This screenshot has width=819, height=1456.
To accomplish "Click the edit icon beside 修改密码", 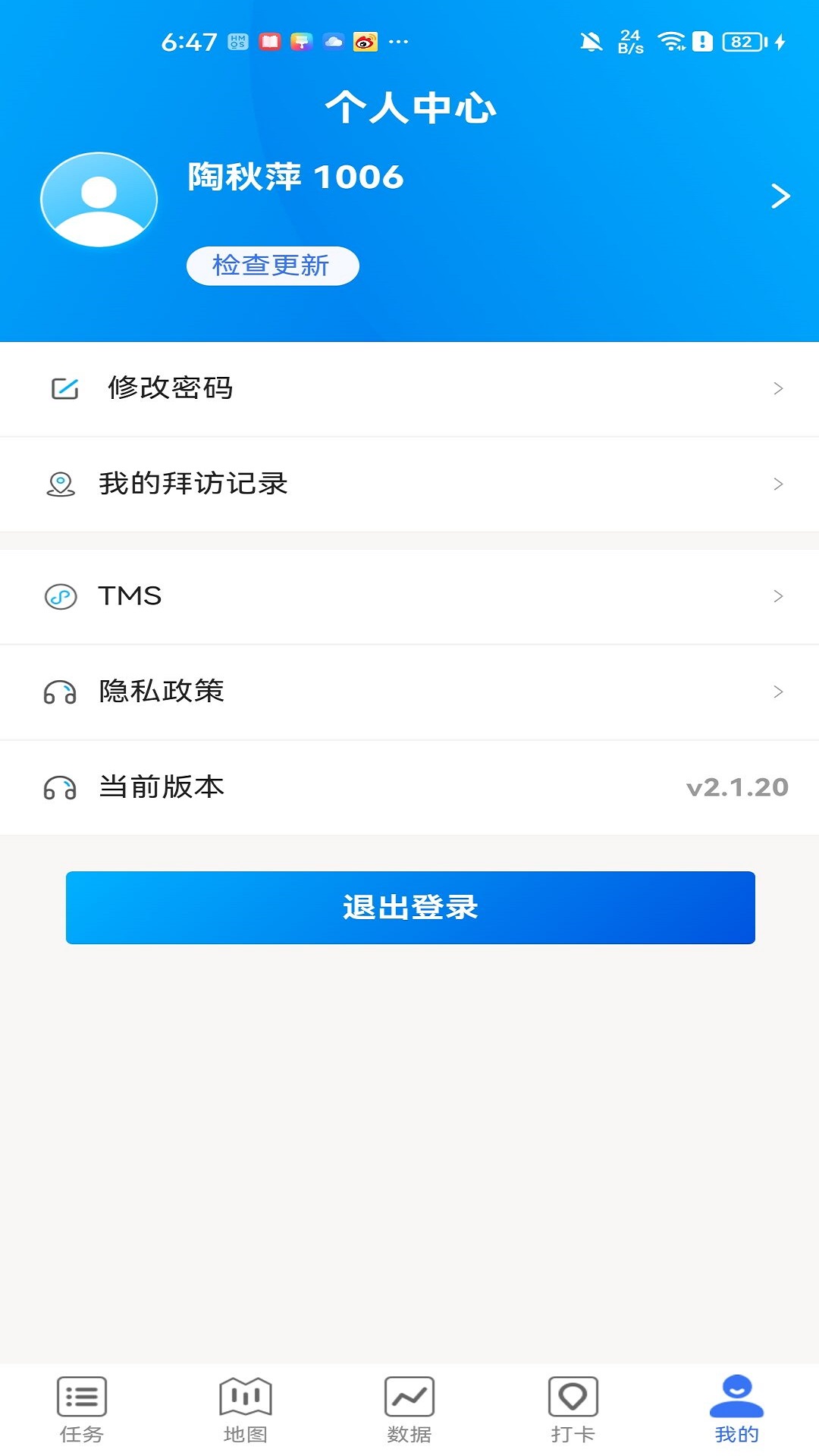I will (x=64, y=388).
